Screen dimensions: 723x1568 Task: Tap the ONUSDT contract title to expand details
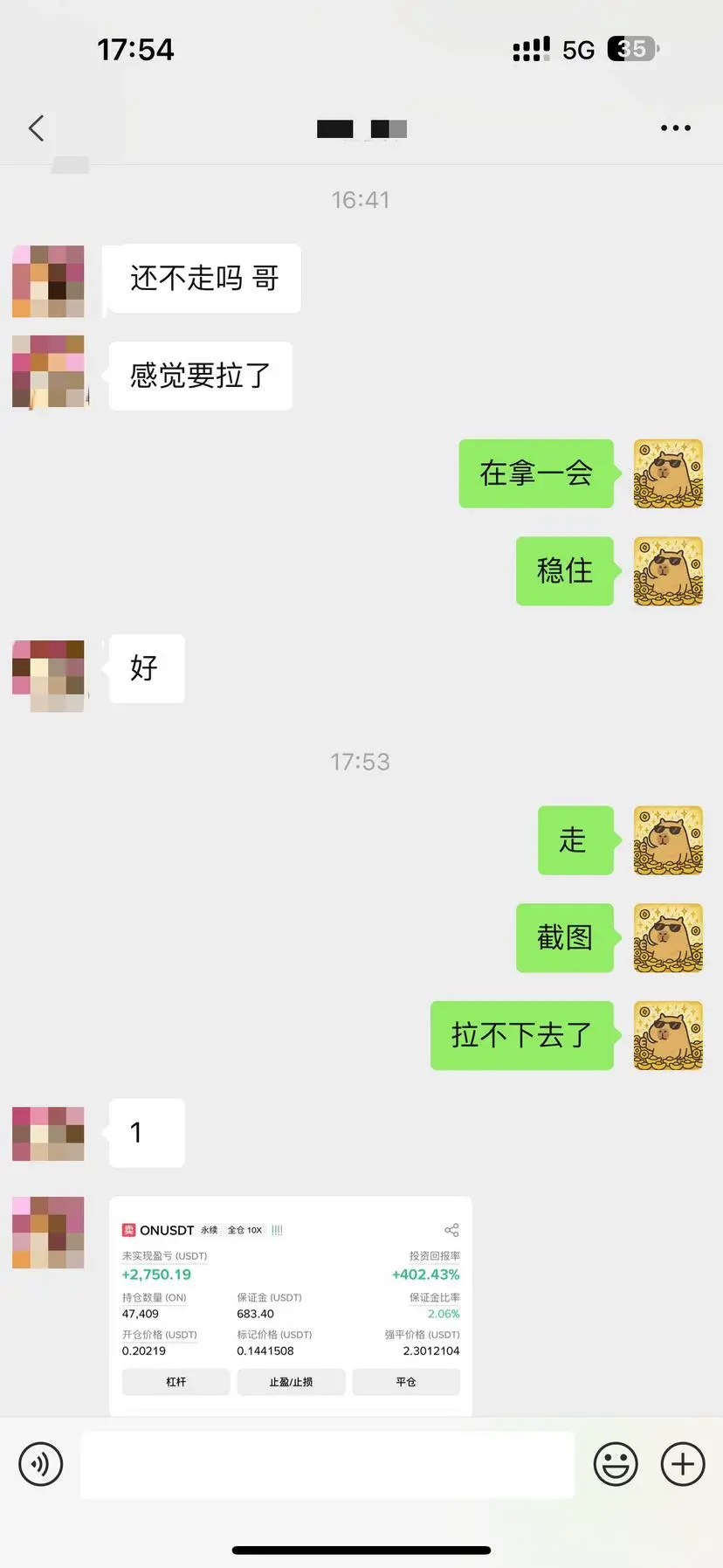tap(168, 1230)
